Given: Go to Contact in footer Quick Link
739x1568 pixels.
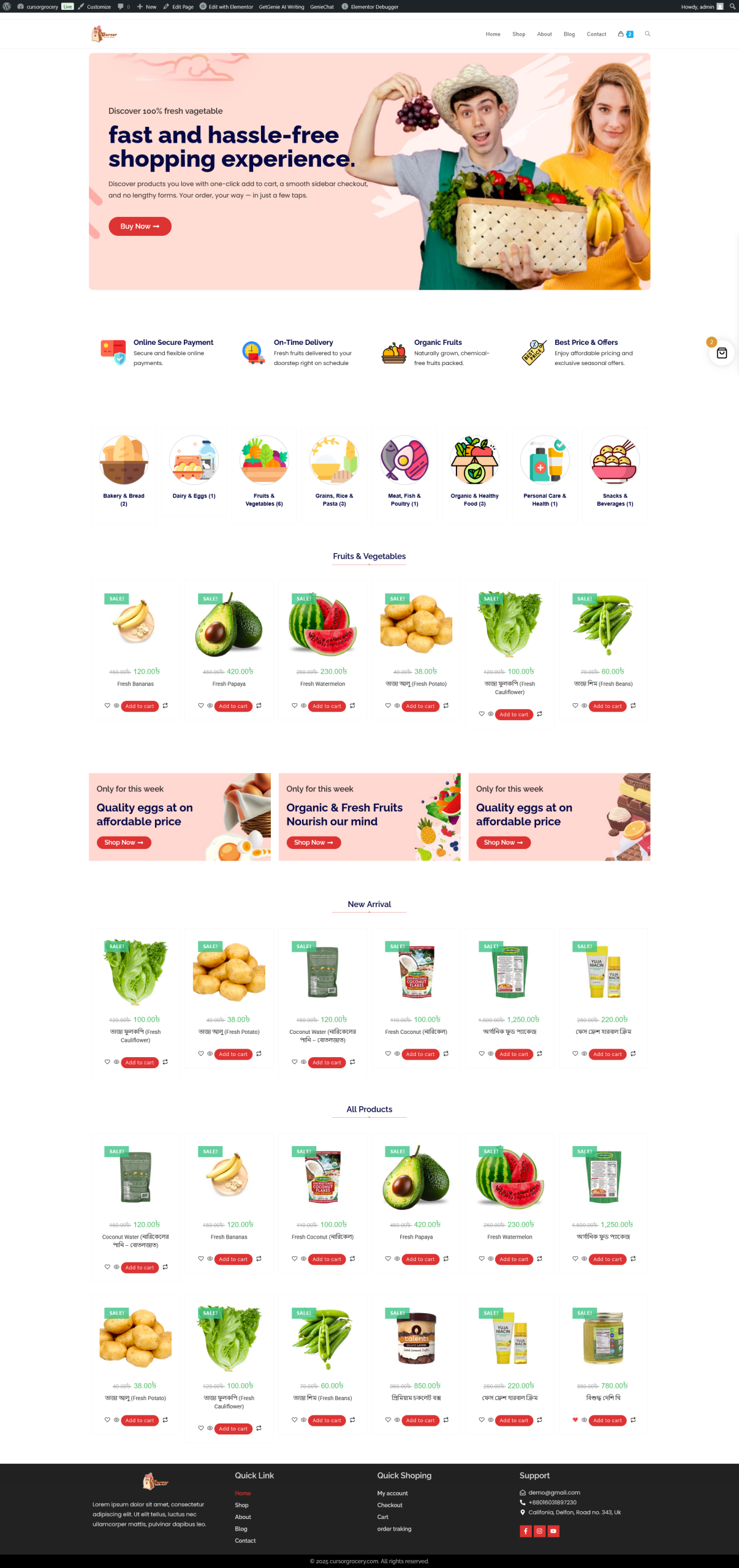Looking at the screenshot, I should [x=245, y=1540].
